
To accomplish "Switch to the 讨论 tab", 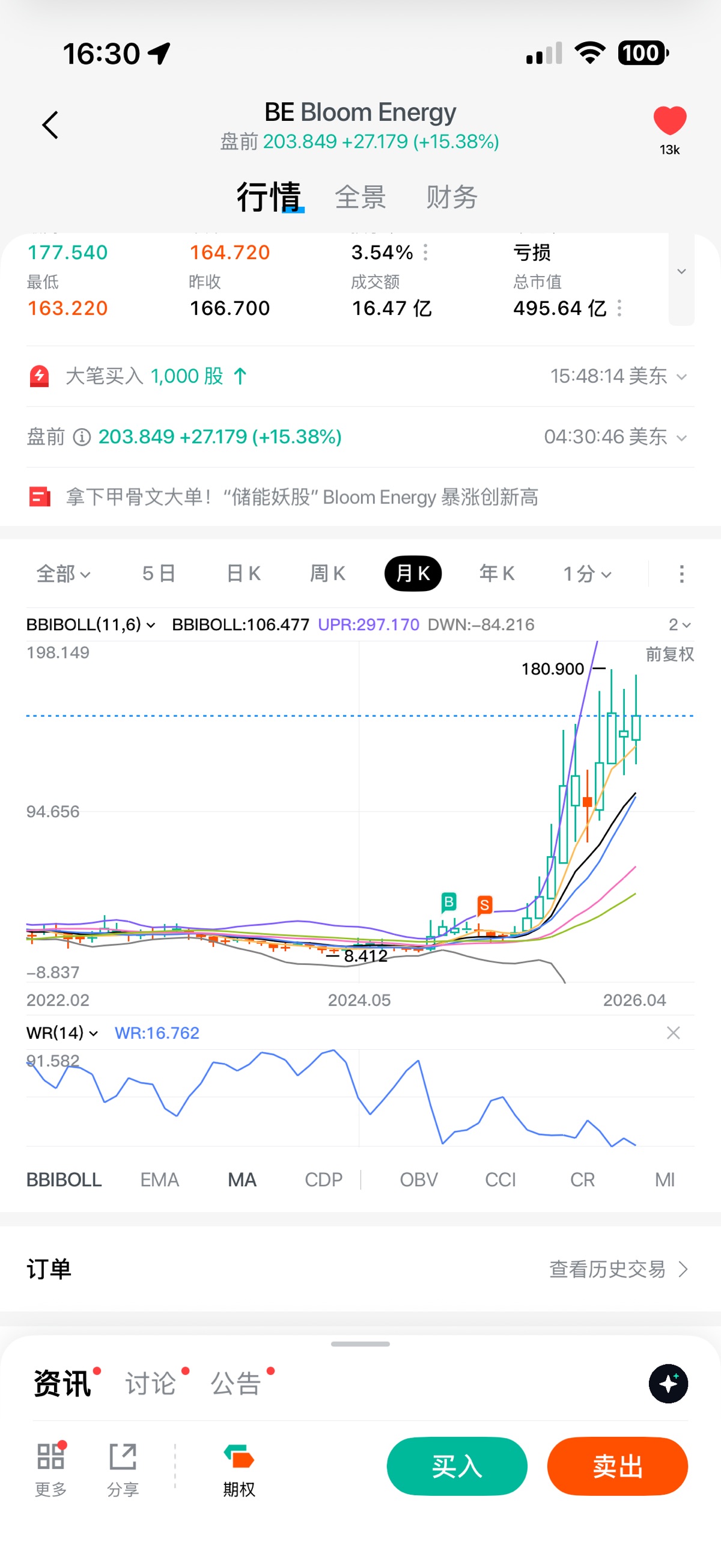I will coord(151,1383).
